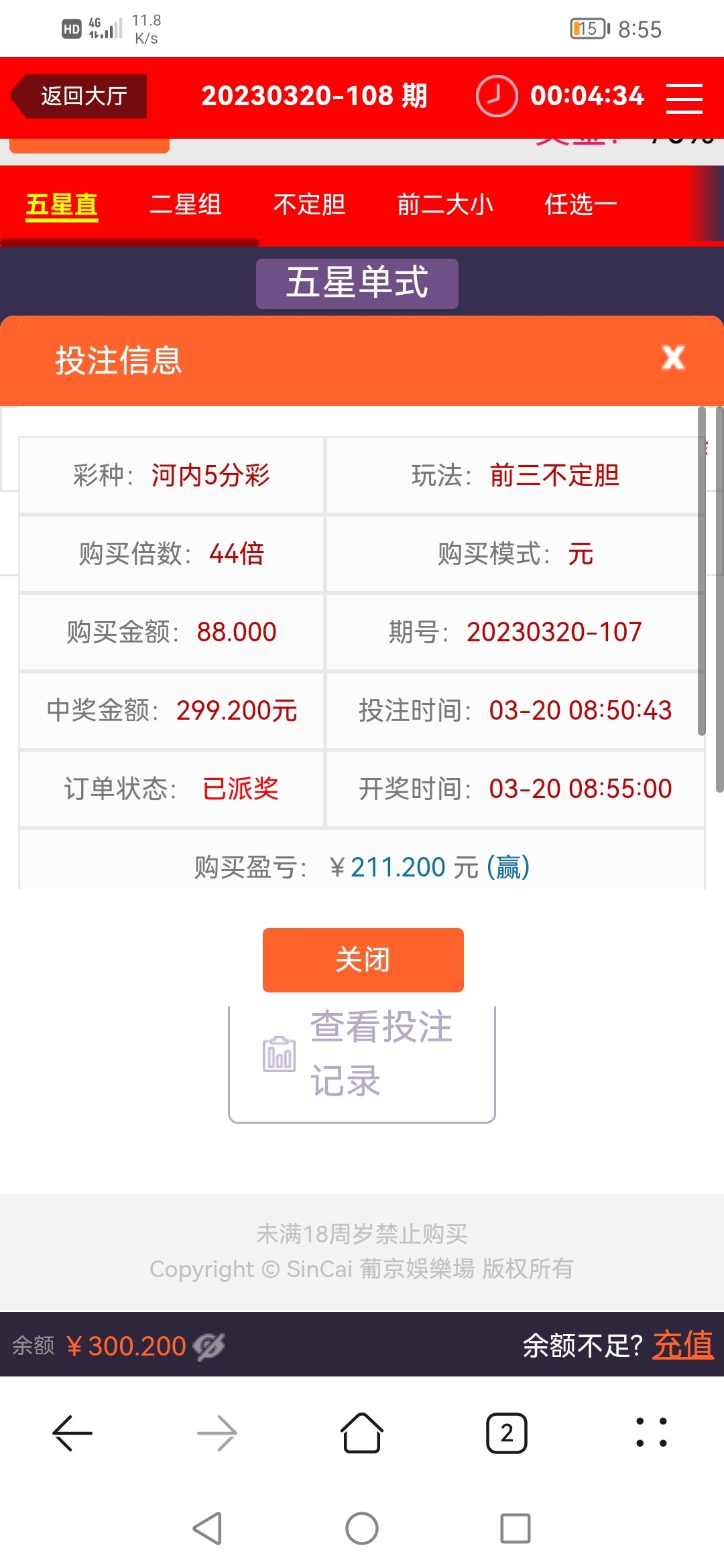
Task: Open the hamburger menu in the top bar
Action: point(684,97)
